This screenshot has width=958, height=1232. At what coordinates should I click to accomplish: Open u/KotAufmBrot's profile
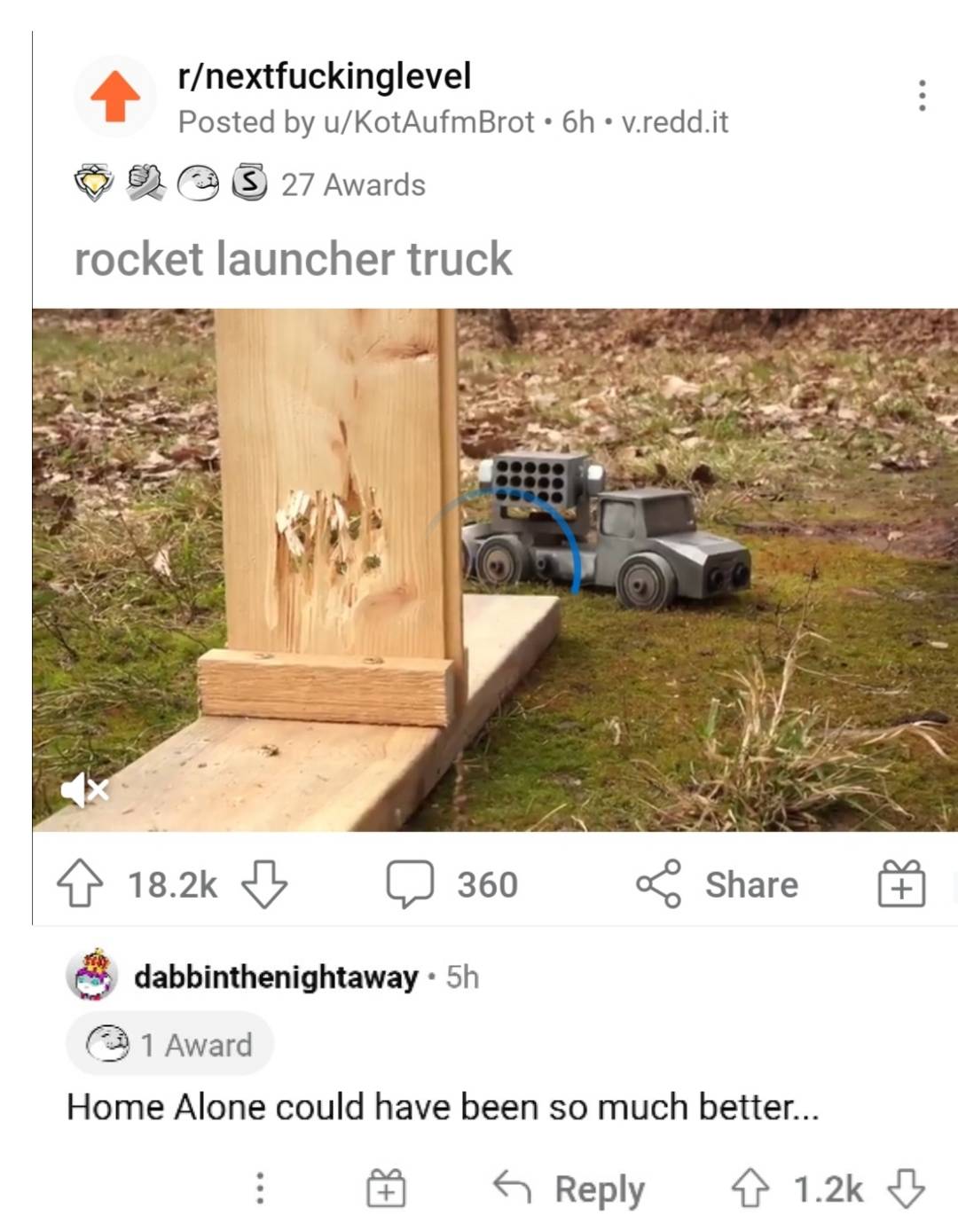pyautogui.click(x=428, y=122)
